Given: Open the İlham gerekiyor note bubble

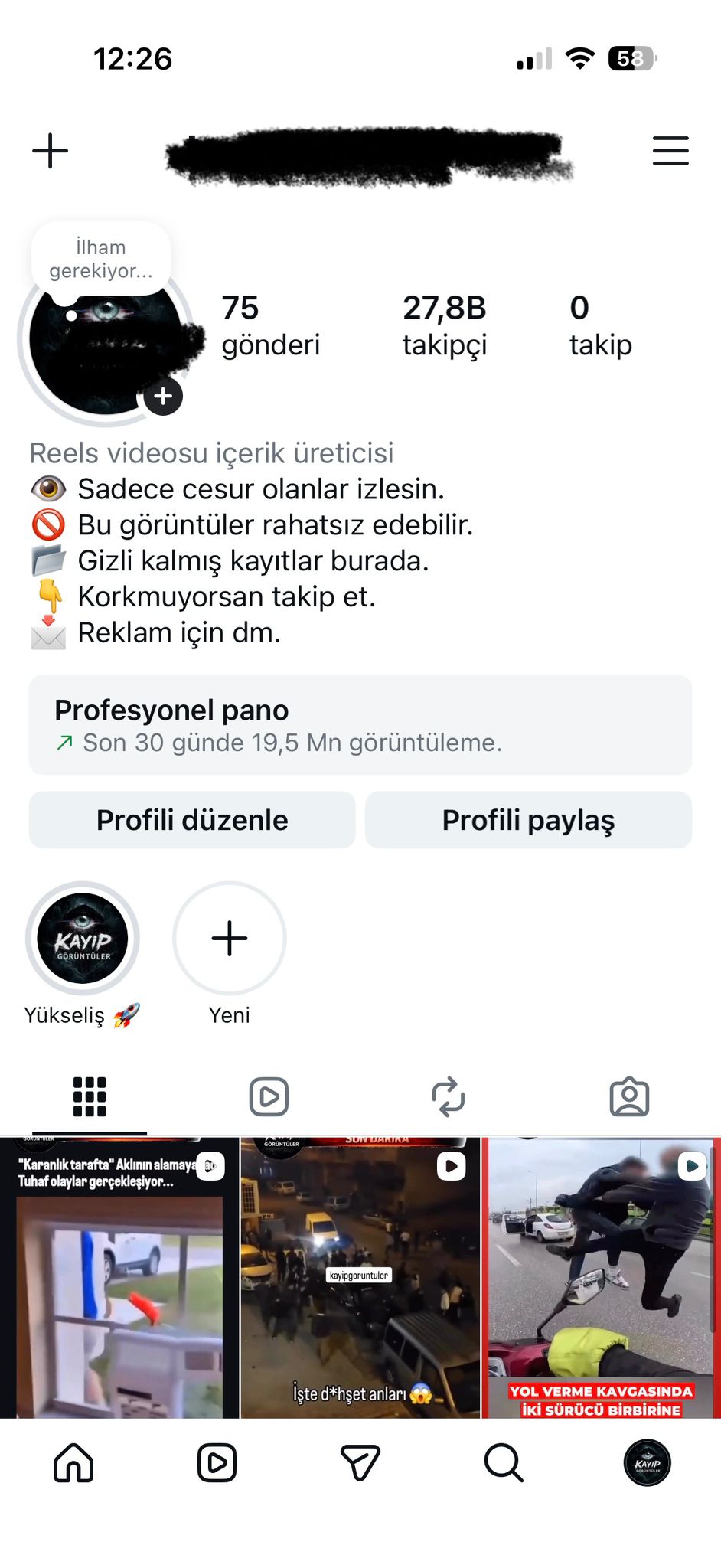Looking at the screenshot, I should (x=101, y=259).
